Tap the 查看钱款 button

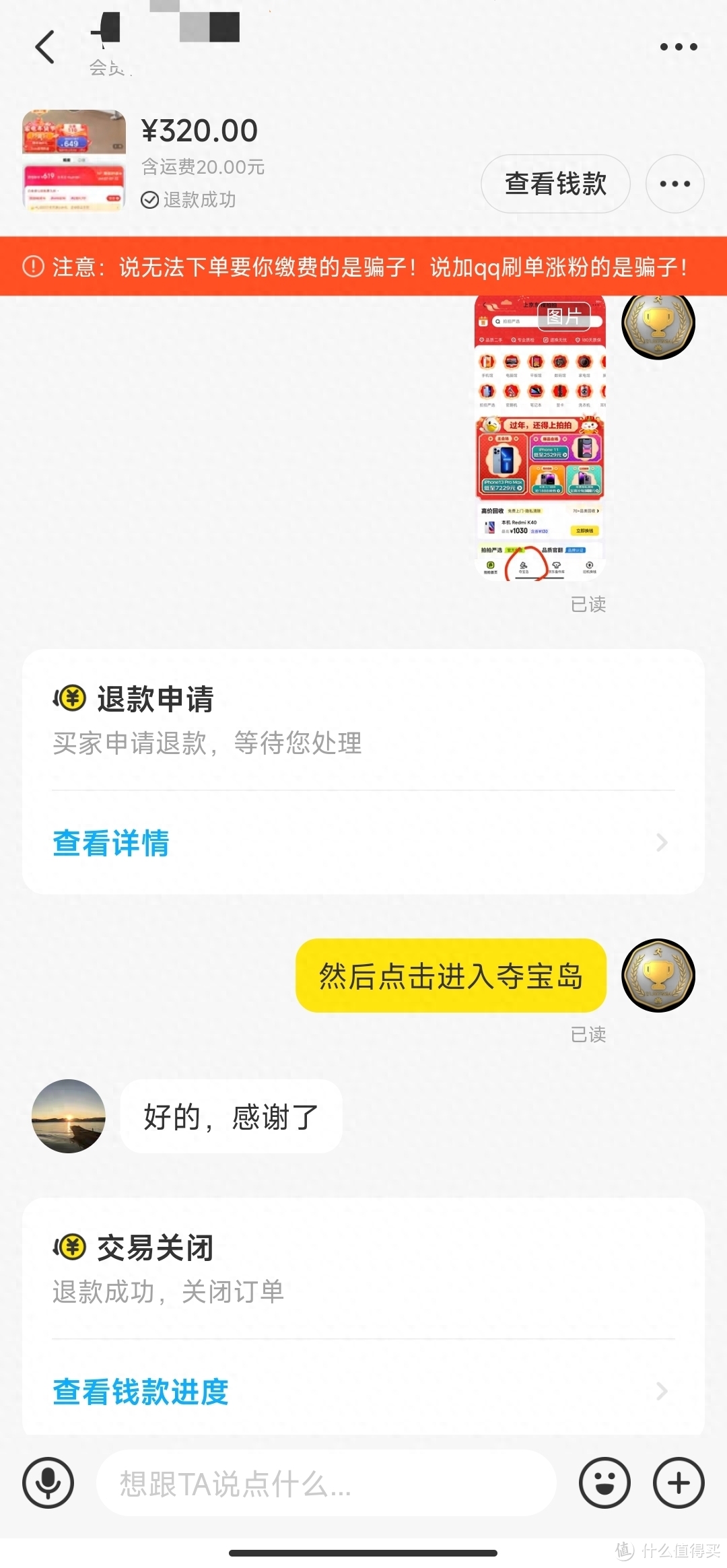555,184
